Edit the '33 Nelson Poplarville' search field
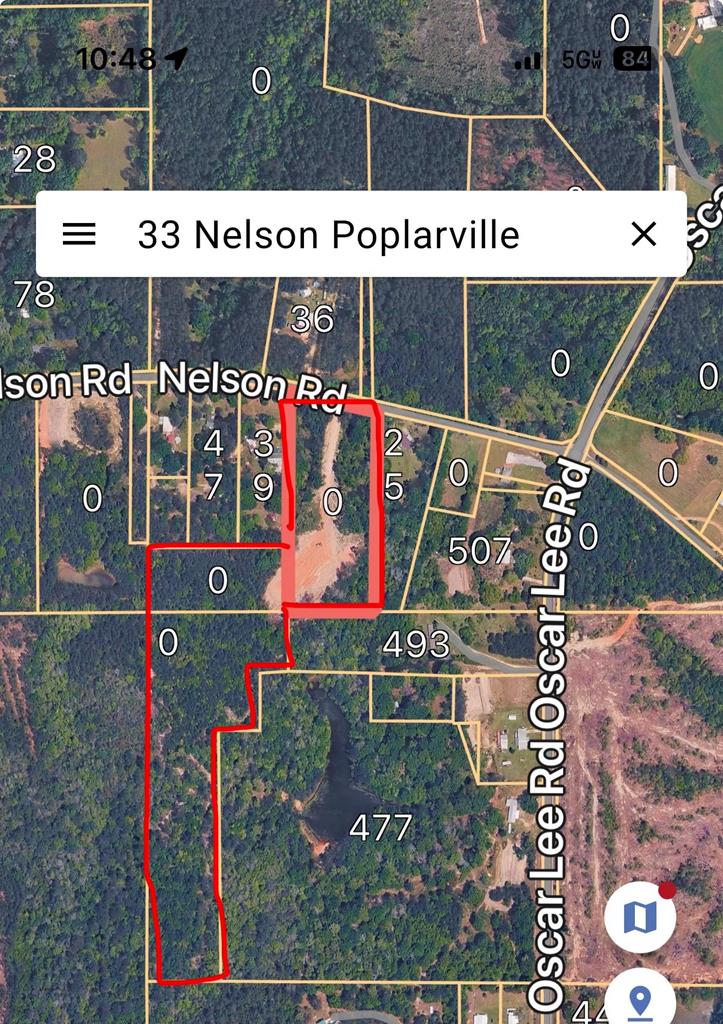This screenshot has width=723, height=1024. (330, 235)
